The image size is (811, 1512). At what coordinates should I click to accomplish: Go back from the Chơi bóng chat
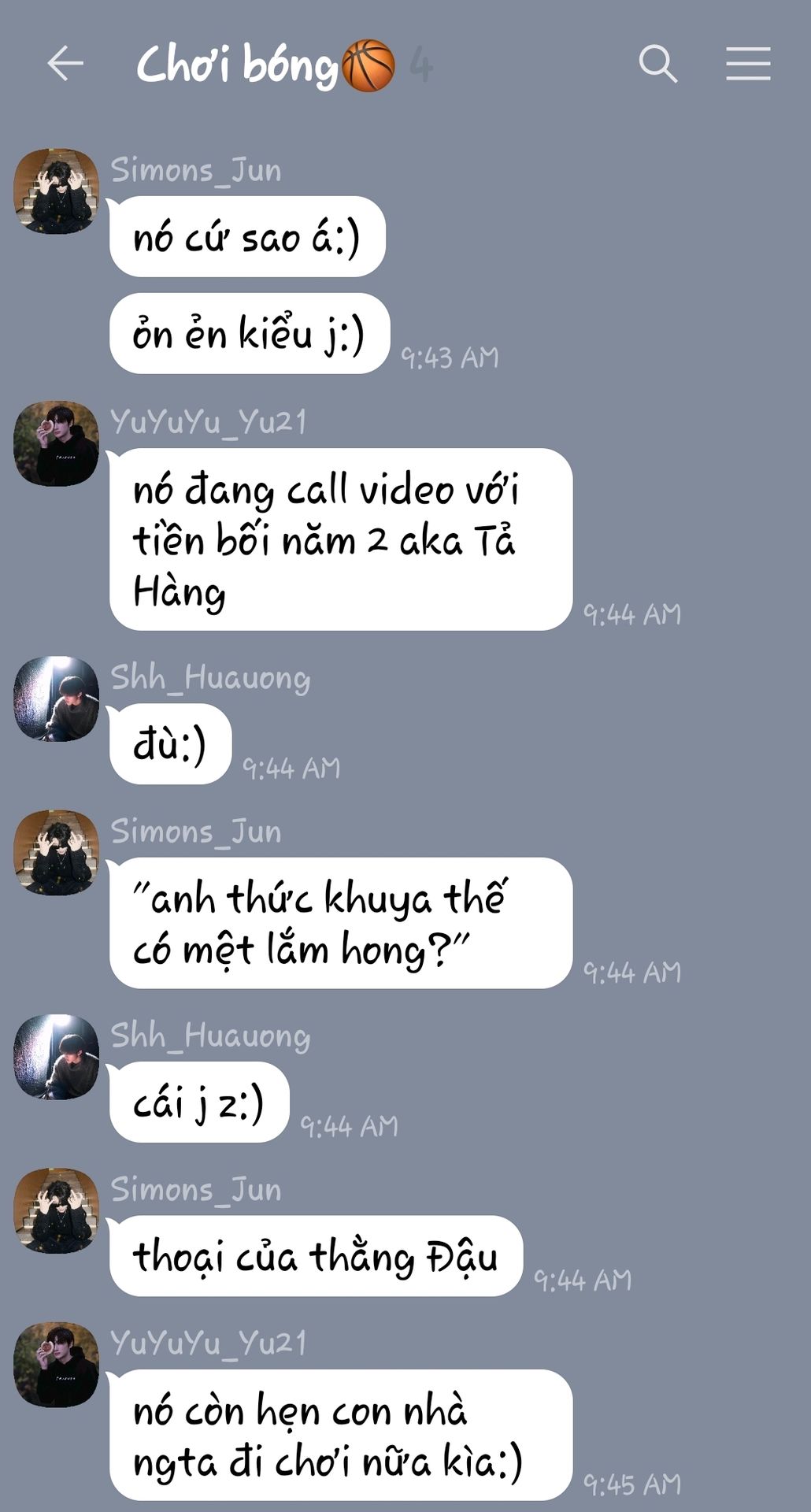[65, 64]
